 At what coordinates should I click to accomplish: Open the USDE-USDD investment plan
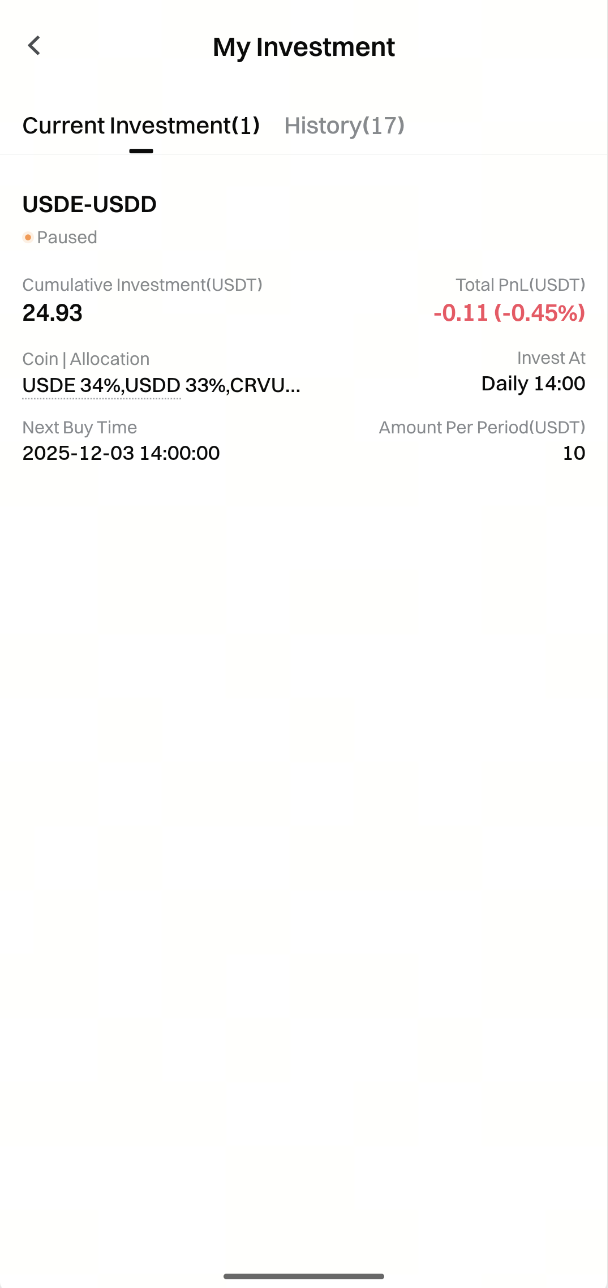[90, 205]
